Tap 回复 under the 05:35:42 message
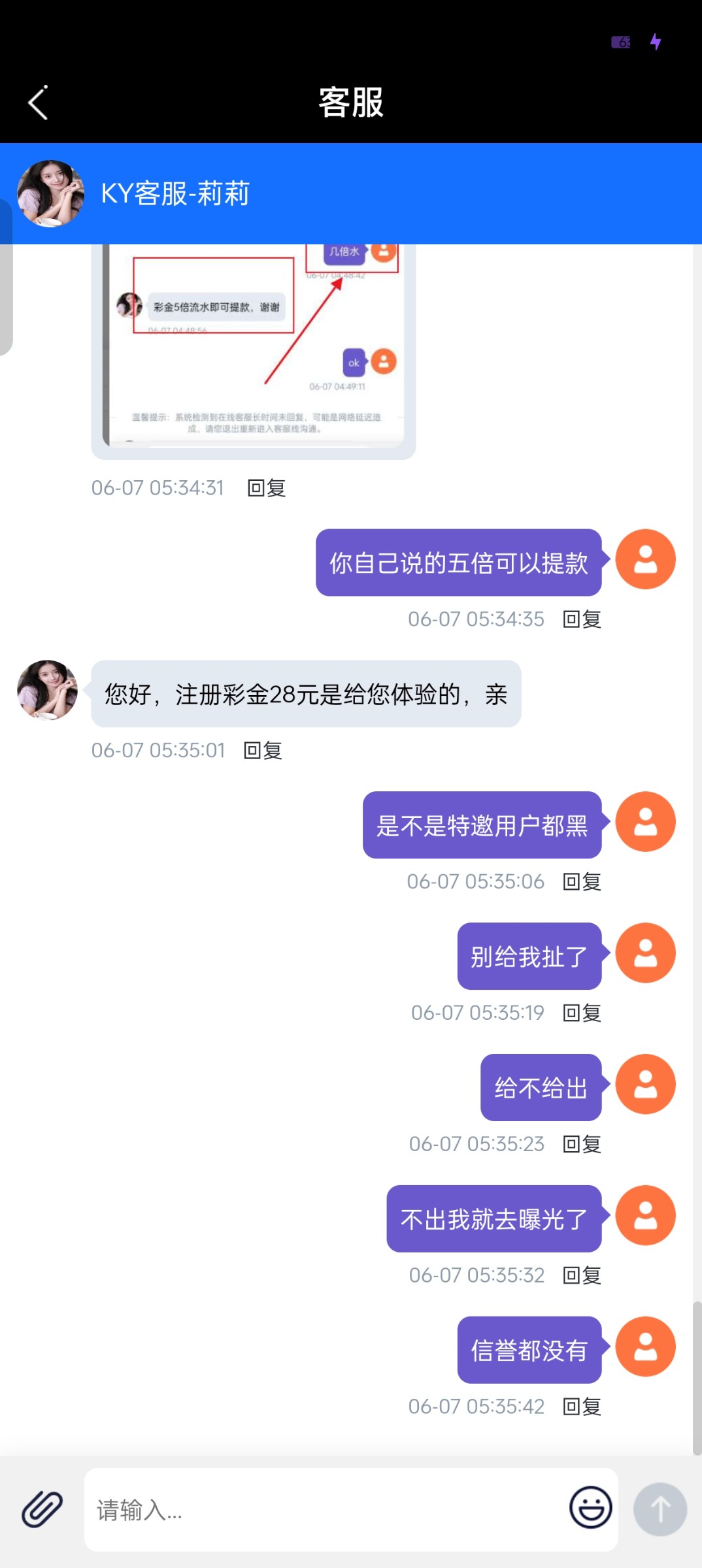The width and height of the screenshot is (702, 1568). pyautogui.click(x=581, y=1406)
